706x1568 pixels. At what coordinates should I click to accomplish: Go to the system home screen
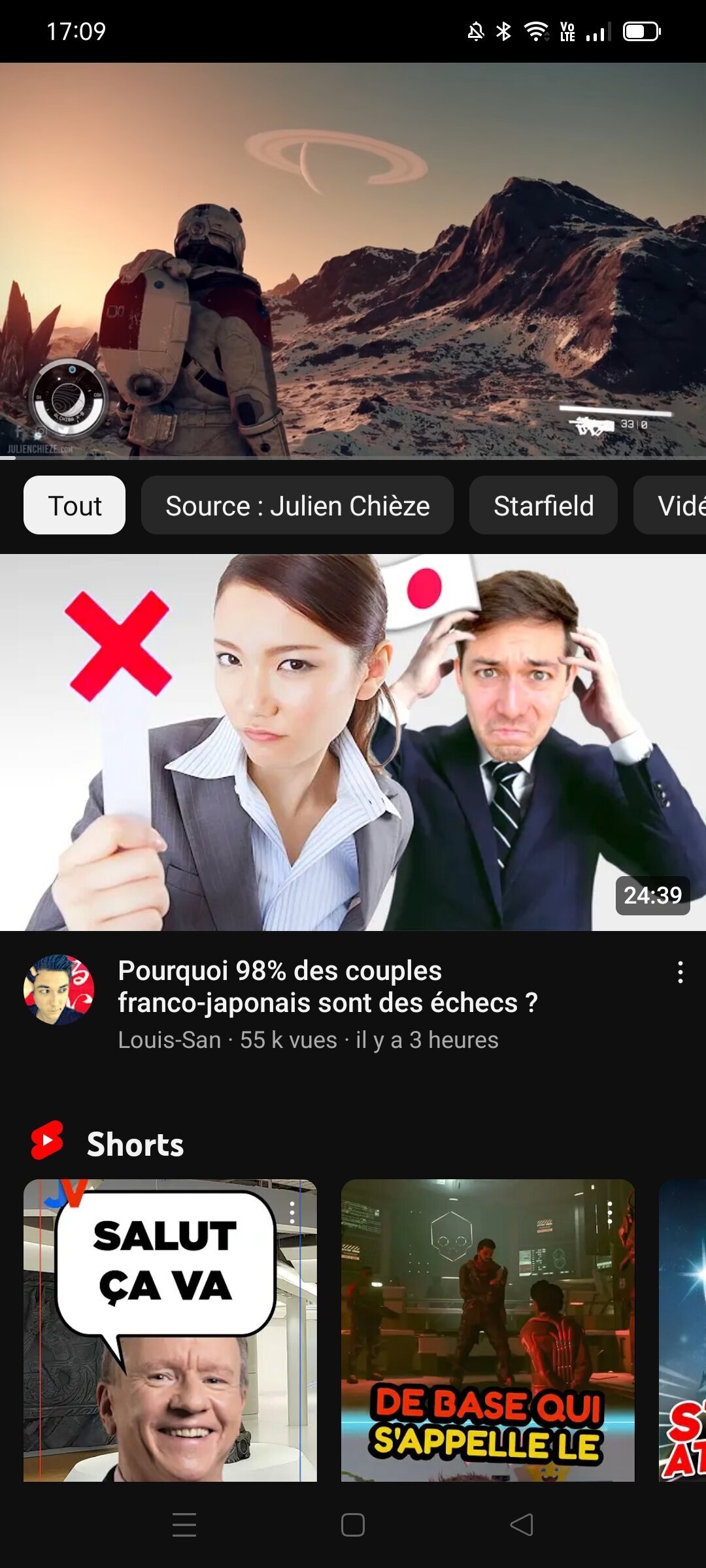353,1525
